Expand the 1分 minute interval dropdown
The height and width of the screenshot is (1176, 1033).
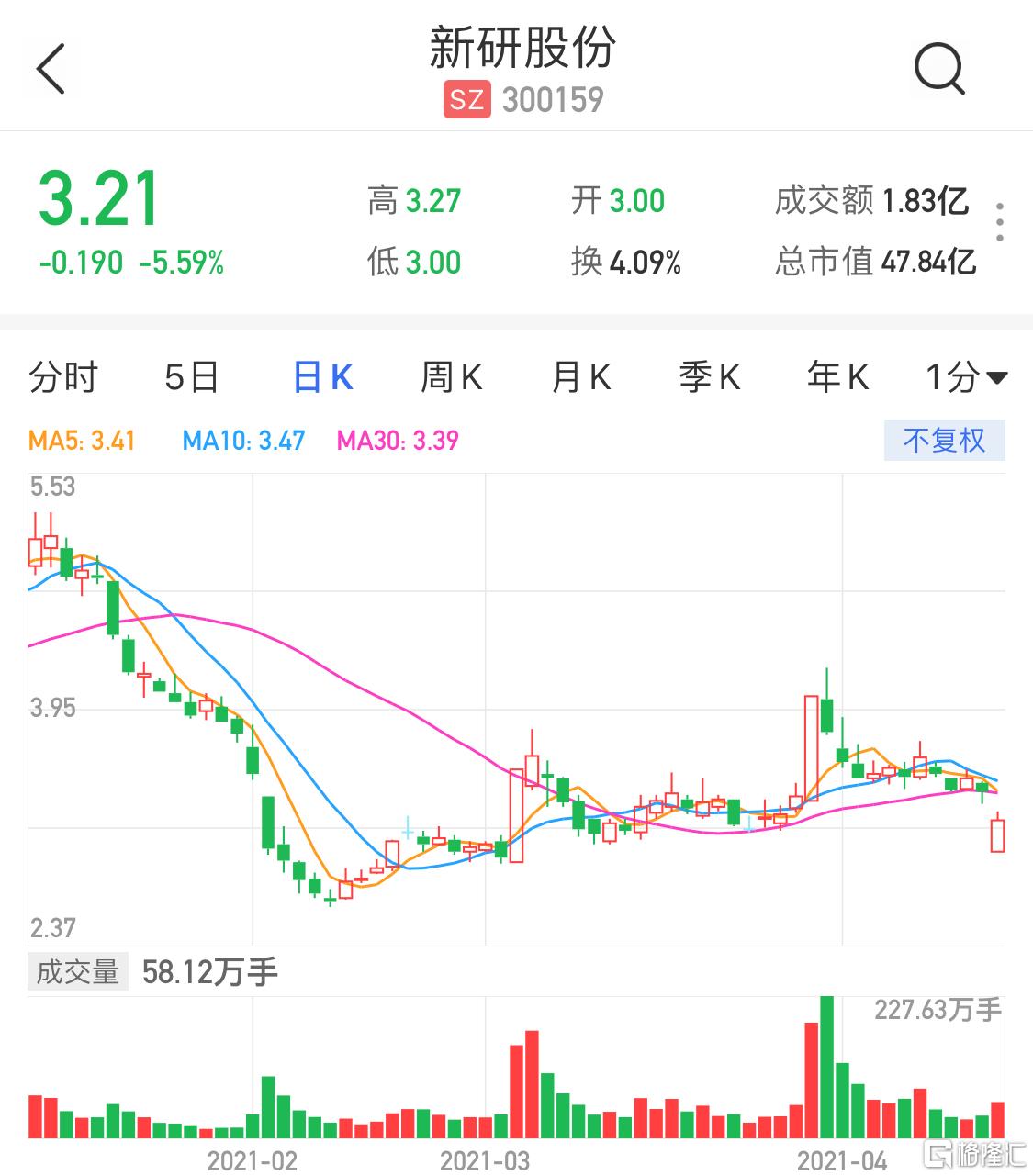965,377
